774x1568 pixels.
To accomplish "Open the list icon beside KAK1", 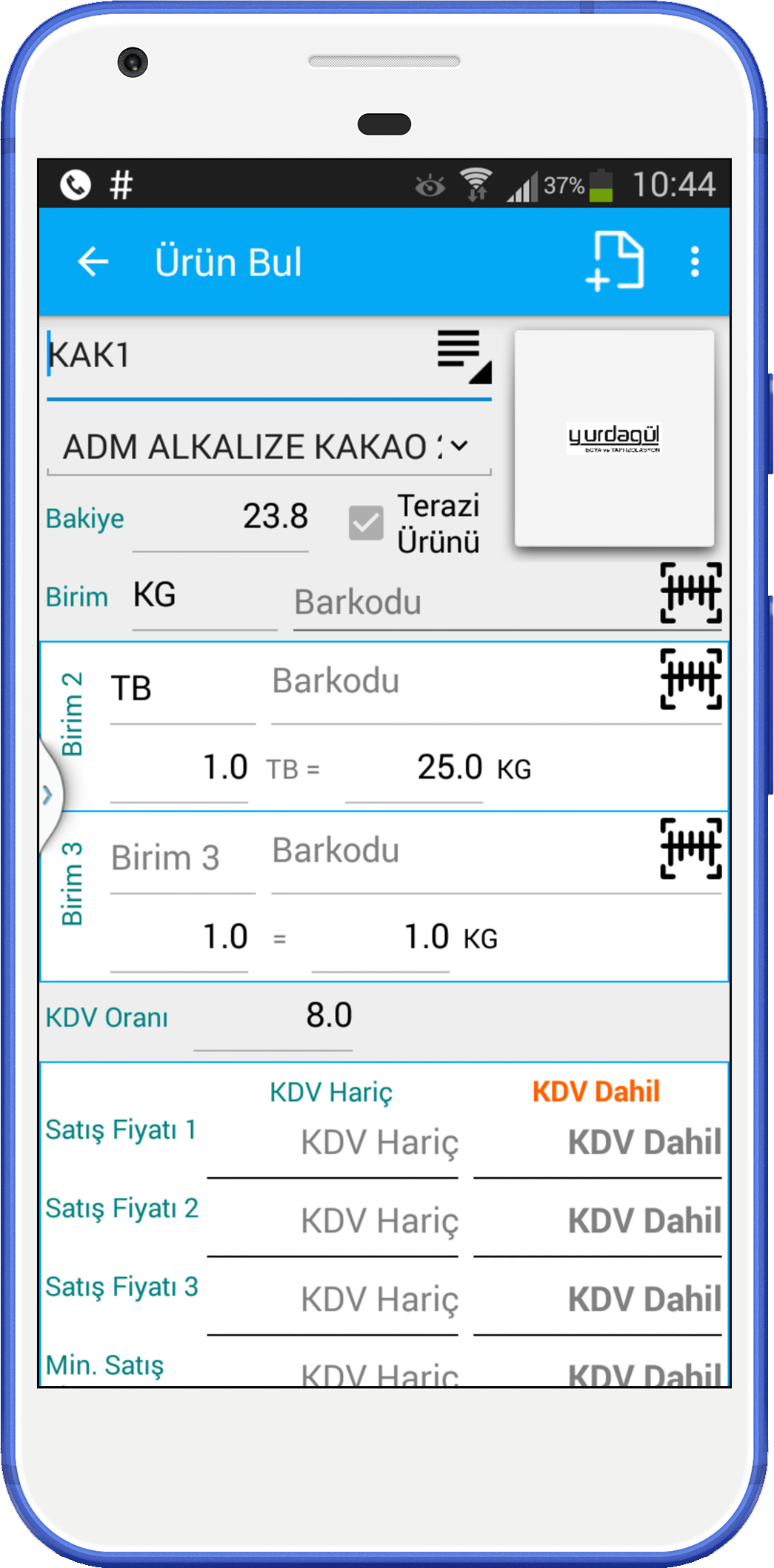I will click(464, 358).
